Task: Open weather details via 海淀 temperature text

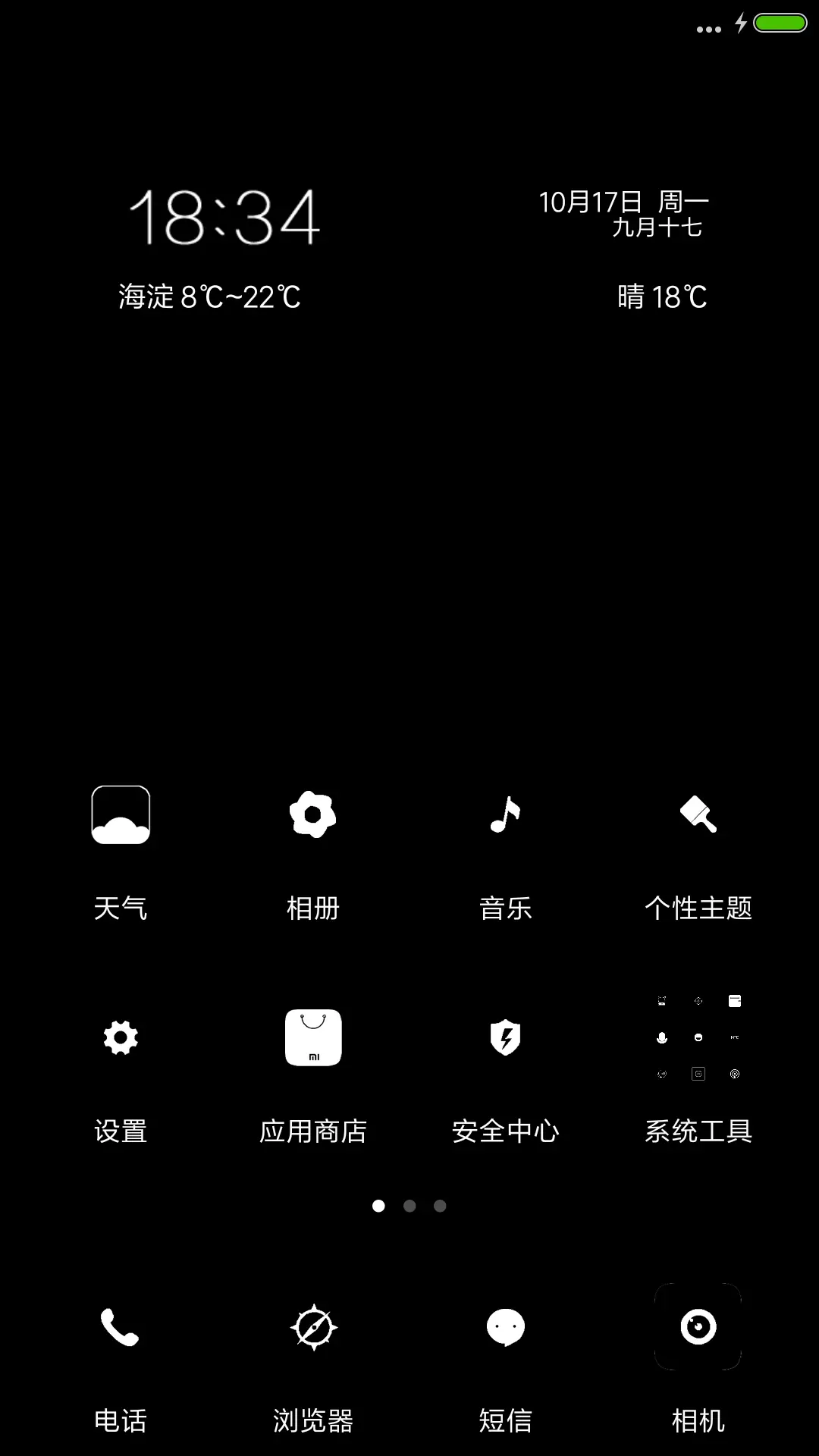Action: 210,297
